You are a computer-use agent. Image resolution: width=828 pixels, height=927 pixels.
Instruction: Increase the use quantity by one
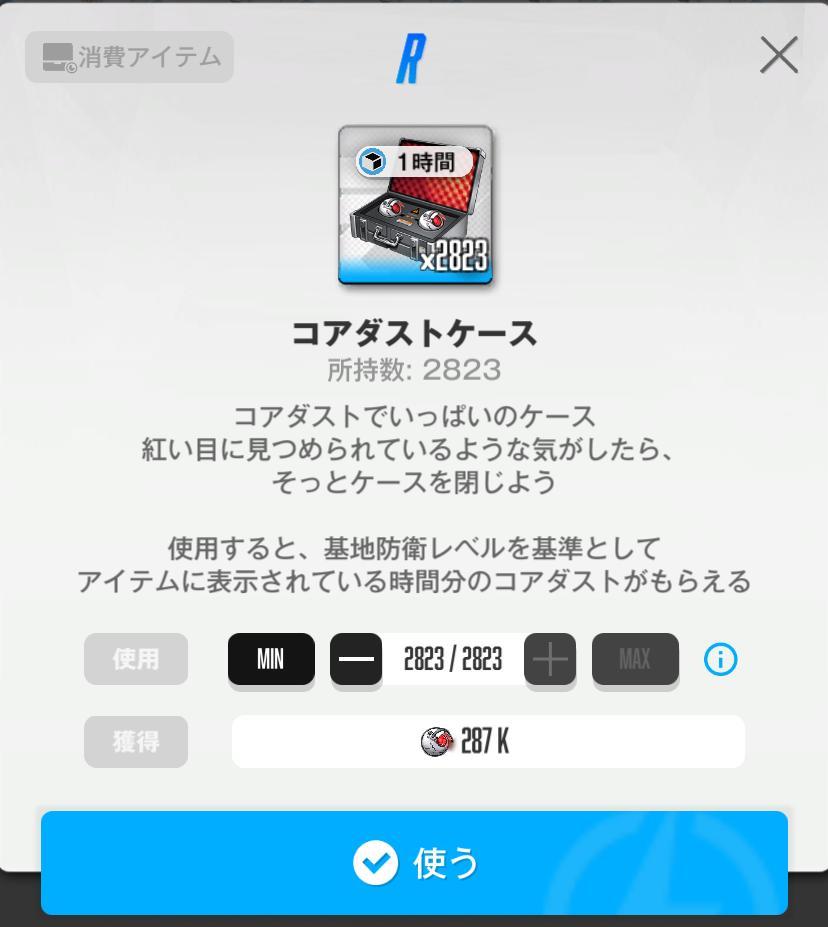click(550, 659)
